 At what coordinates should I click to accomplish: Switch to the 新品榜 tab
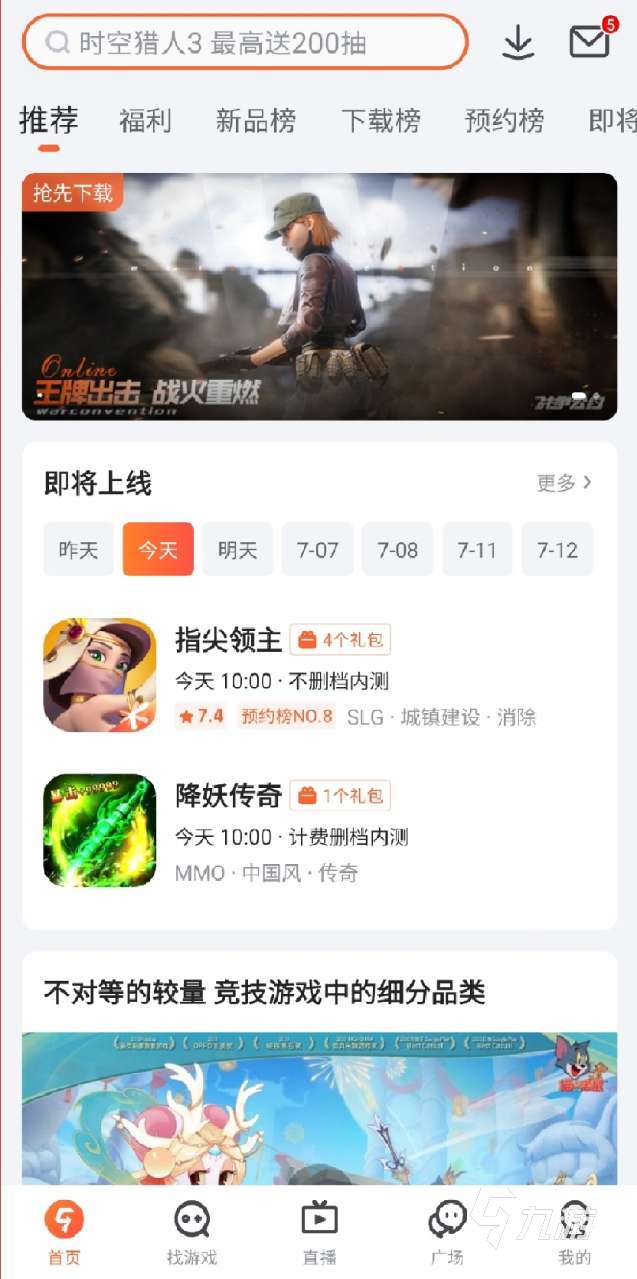(256, 121)
